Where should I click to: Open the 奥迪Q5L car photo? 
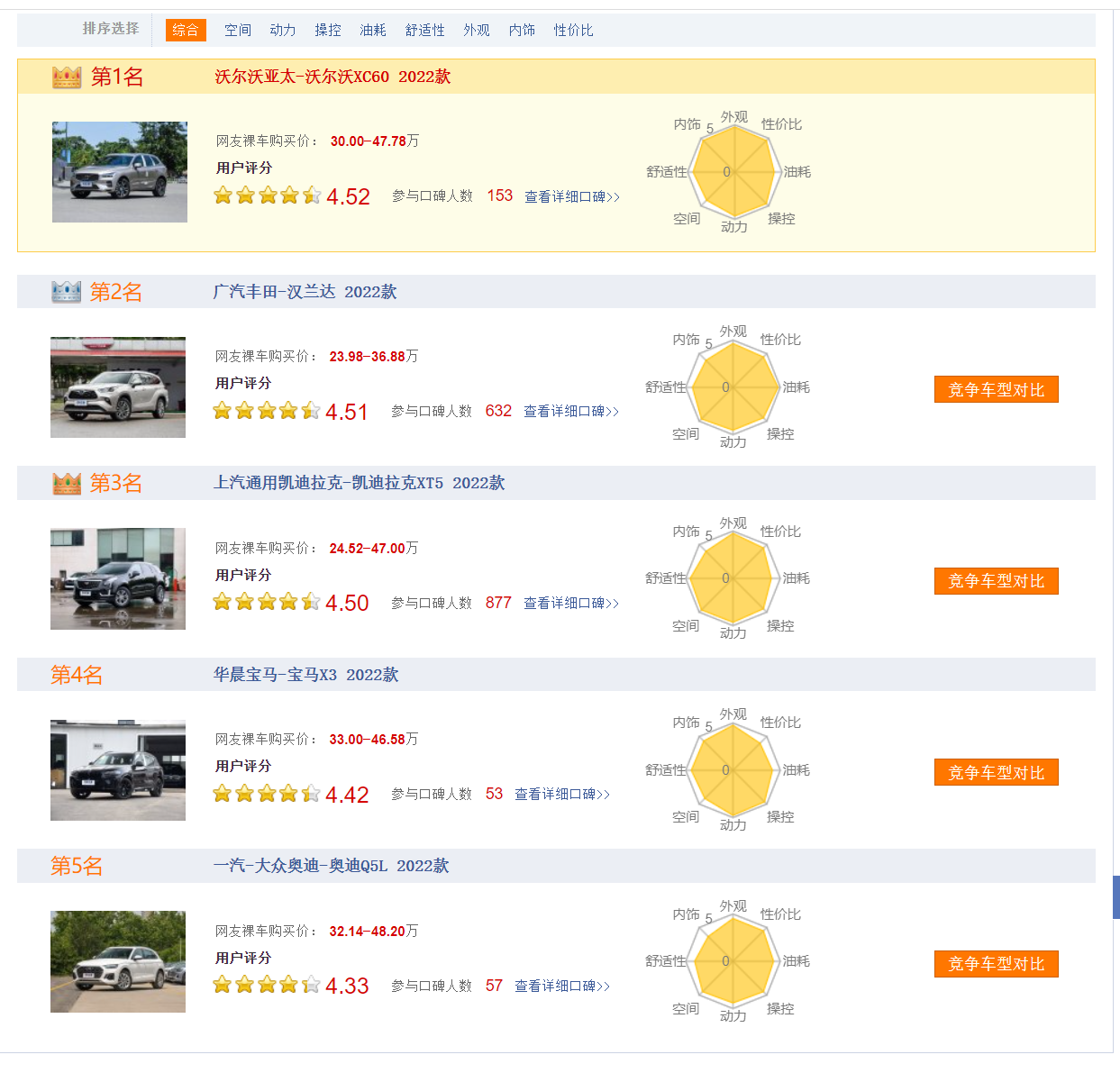coord(118,961)
